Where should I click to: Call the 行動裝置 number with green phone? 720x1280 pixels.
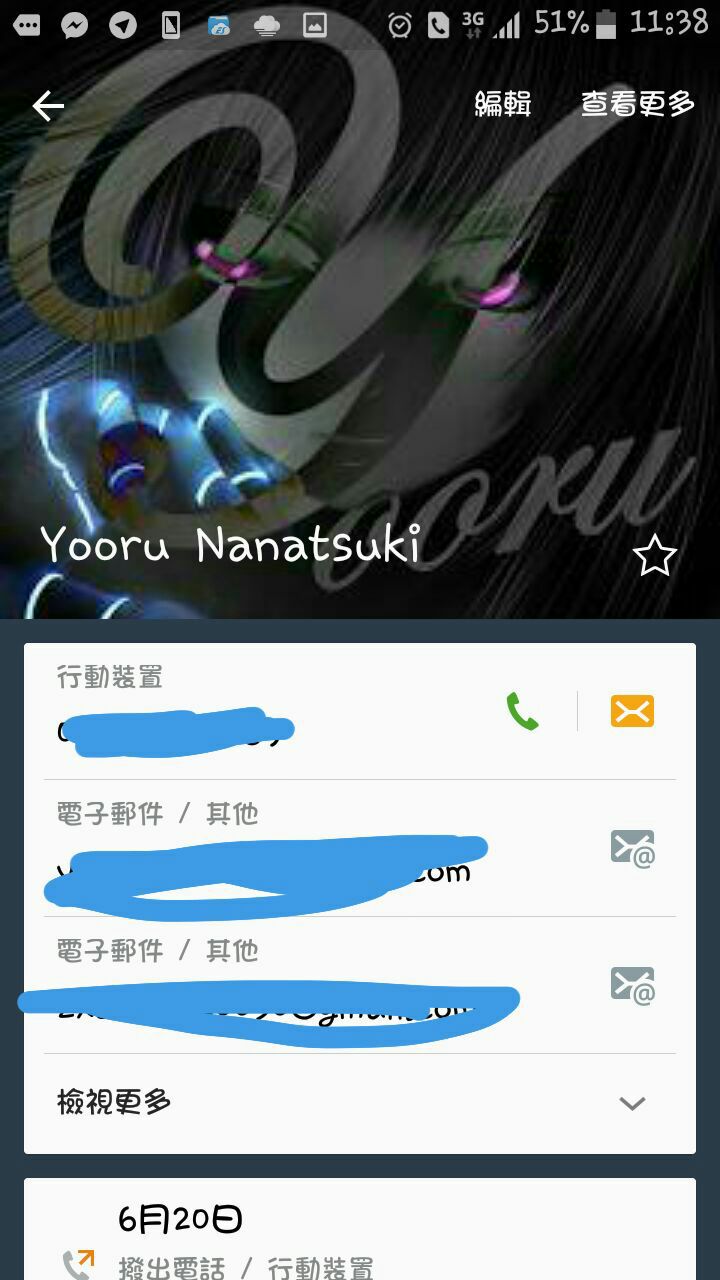tap(522, 711)
